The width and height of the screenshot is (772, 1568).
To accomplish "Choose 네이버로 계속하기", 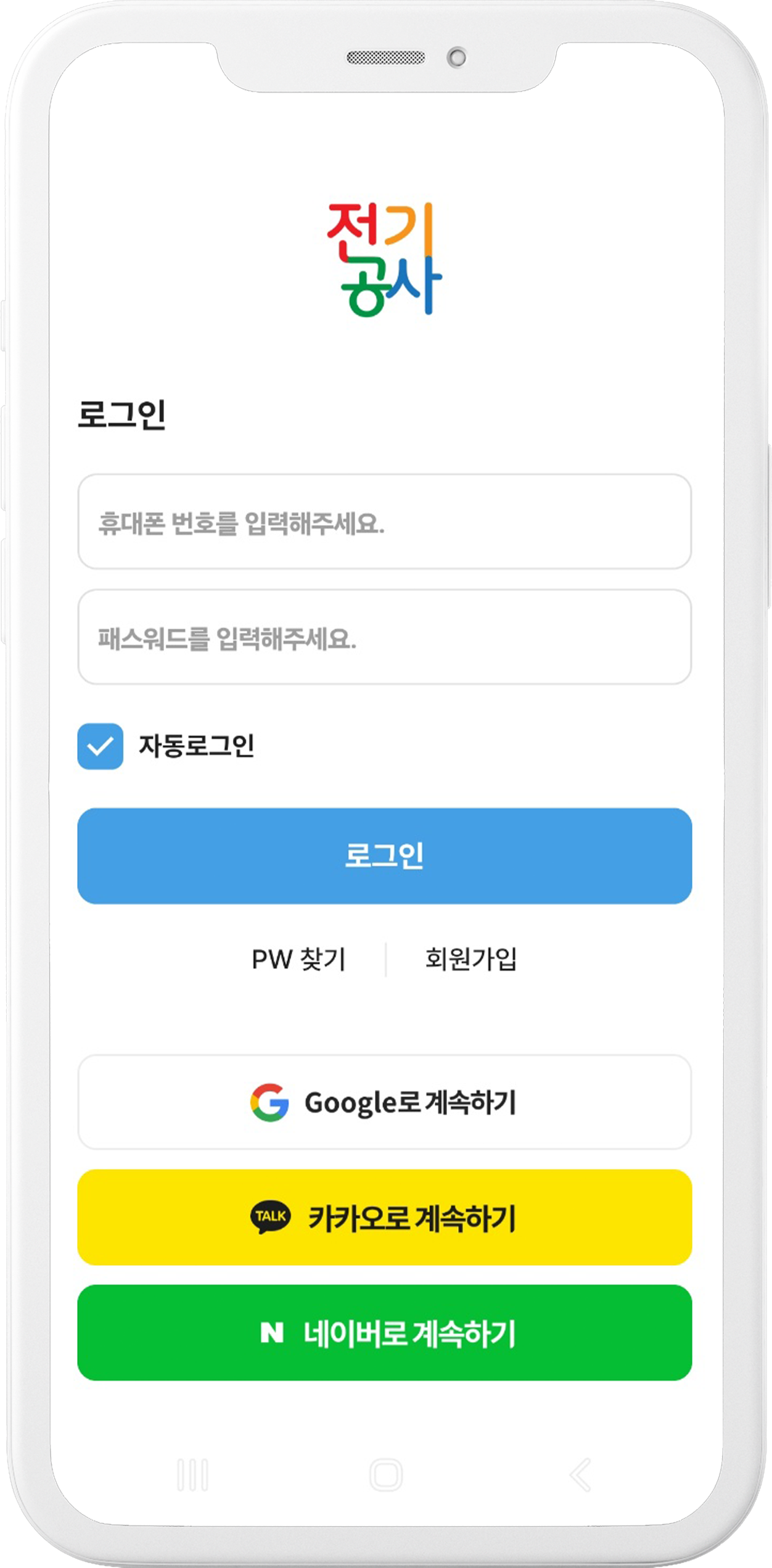I will click(384, 1333).
